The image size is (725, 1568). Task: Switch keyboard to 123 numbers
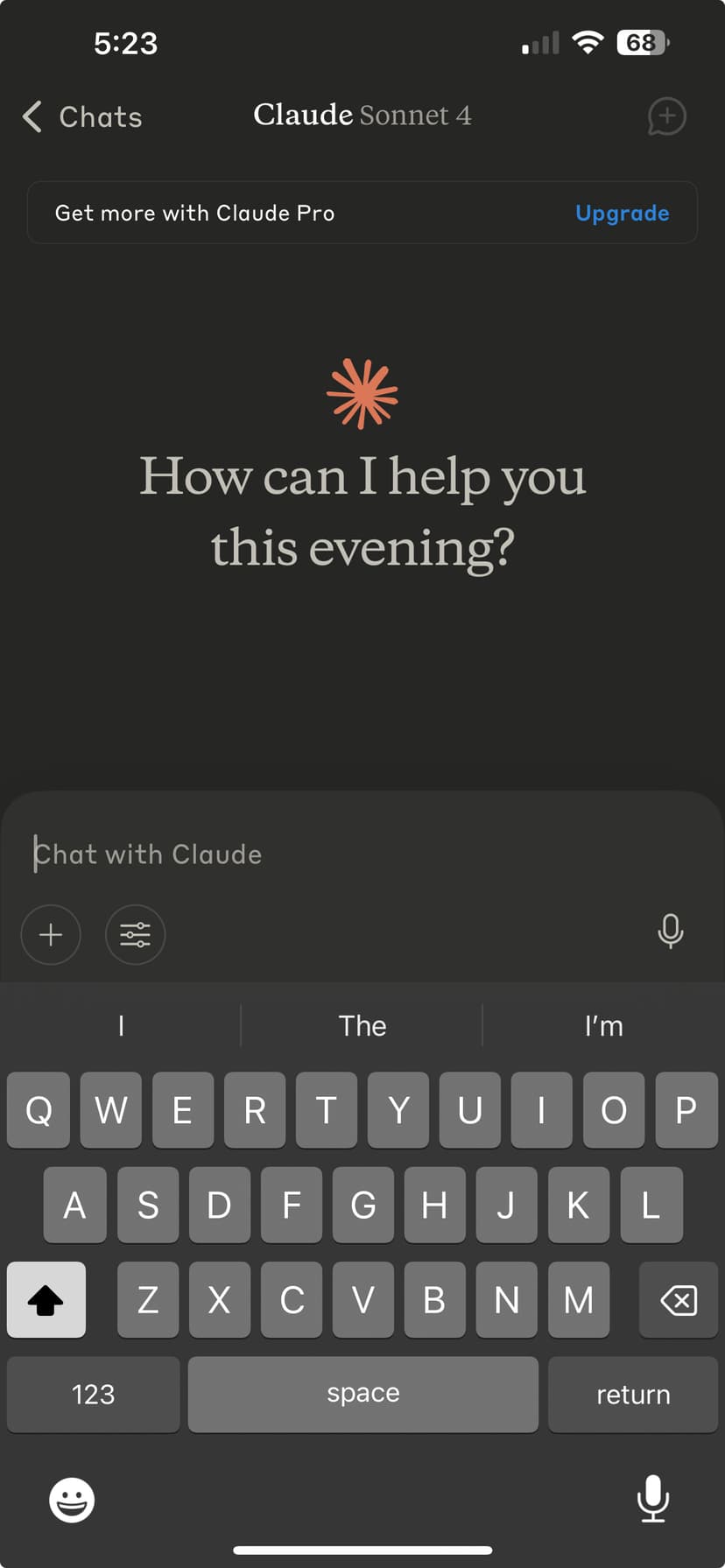pyautogui.click(x=93, y=1394)
